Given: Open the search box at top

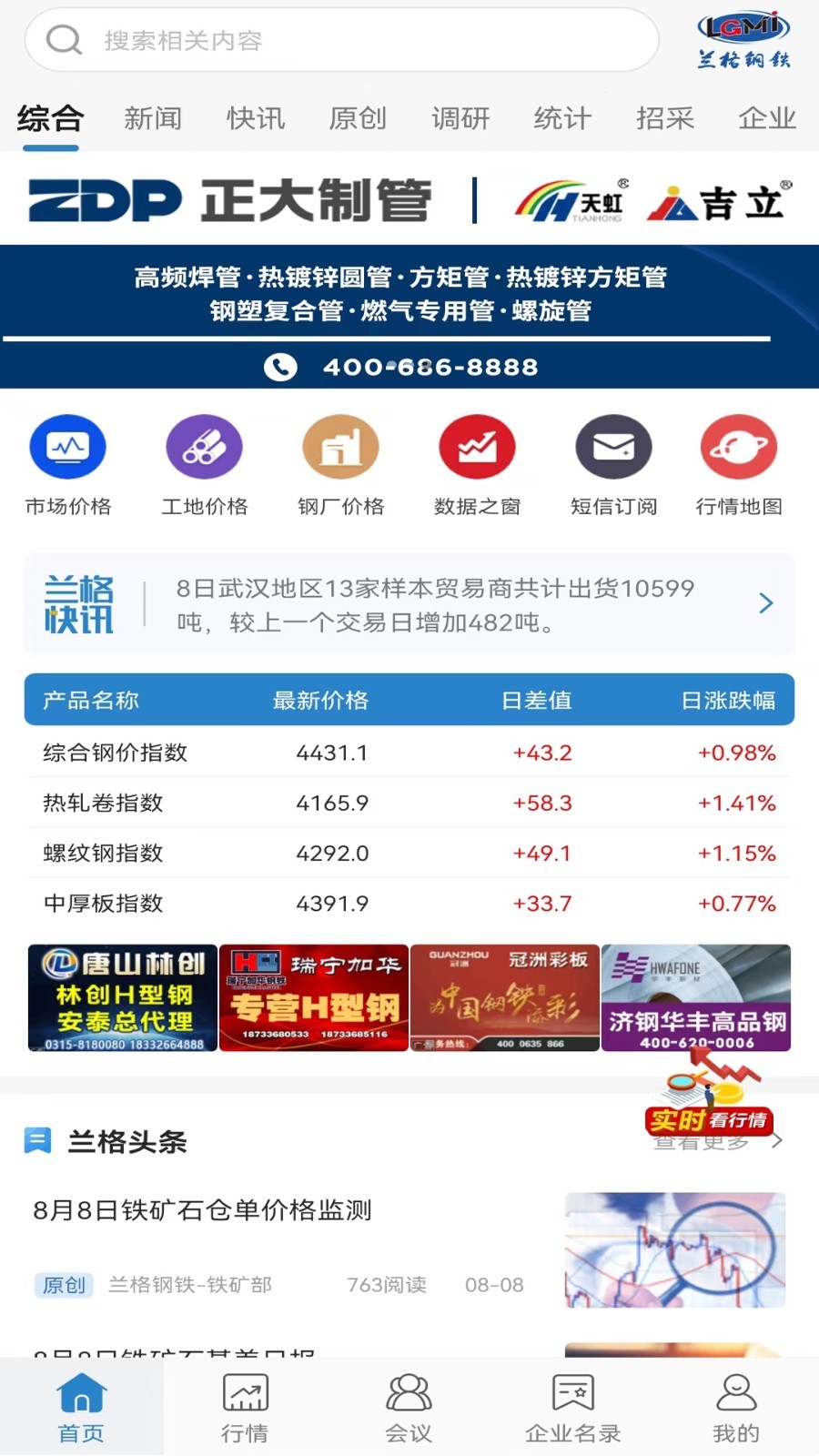Looking at the screenshot, I should pos(341,40).
